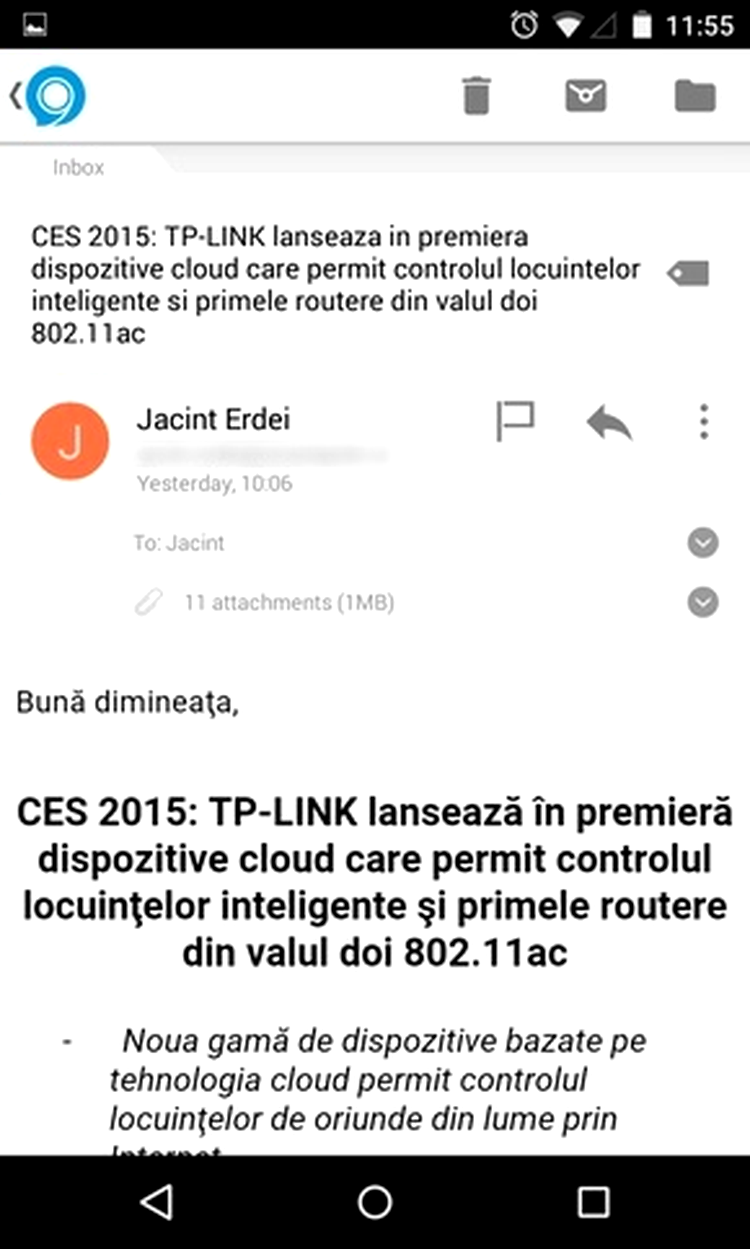Image resolution: width=750 pixels, height=1249 pixels.
Task: Tap the label tag icon beside subject
Action: [690, 273]
